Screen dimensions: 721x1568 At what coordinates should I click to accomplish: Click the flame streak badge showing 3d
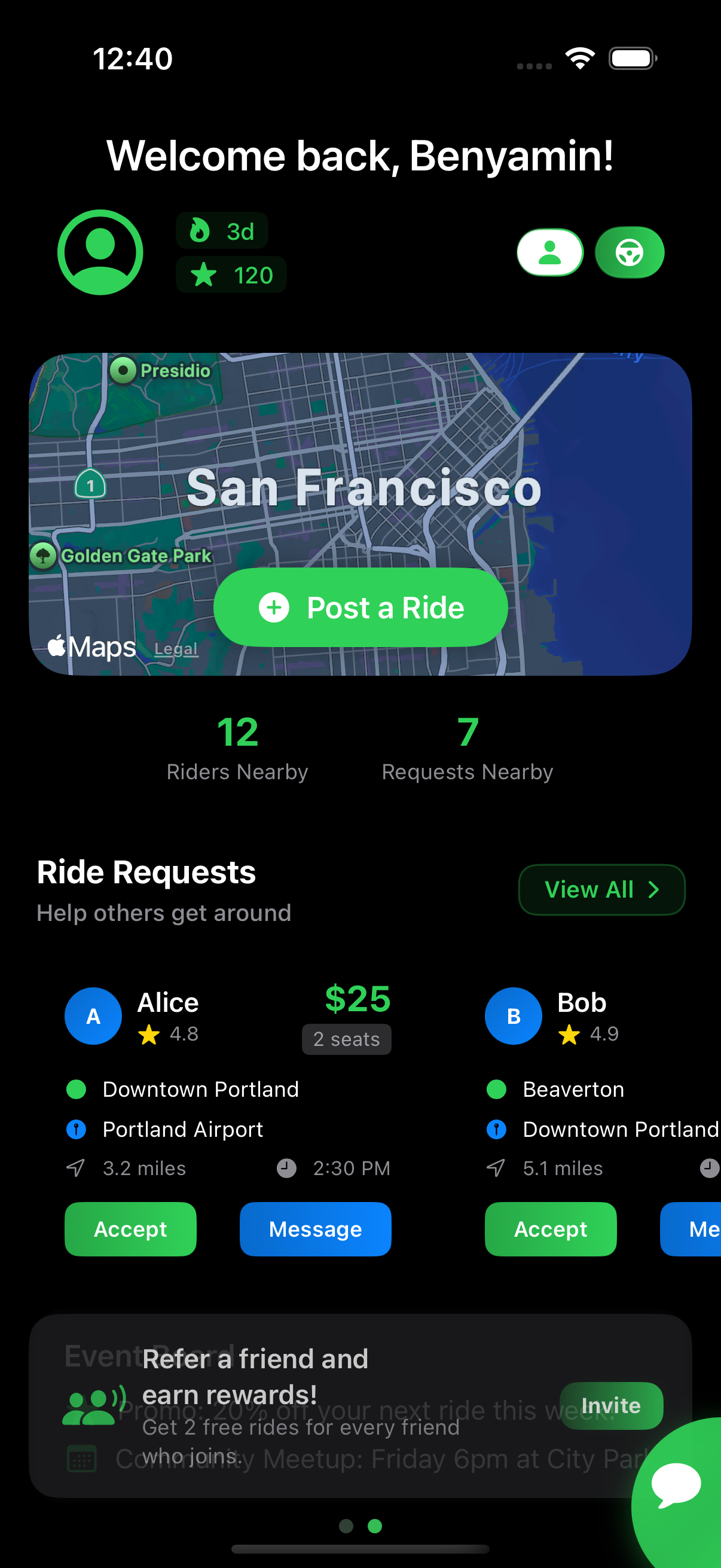[221, 231]
